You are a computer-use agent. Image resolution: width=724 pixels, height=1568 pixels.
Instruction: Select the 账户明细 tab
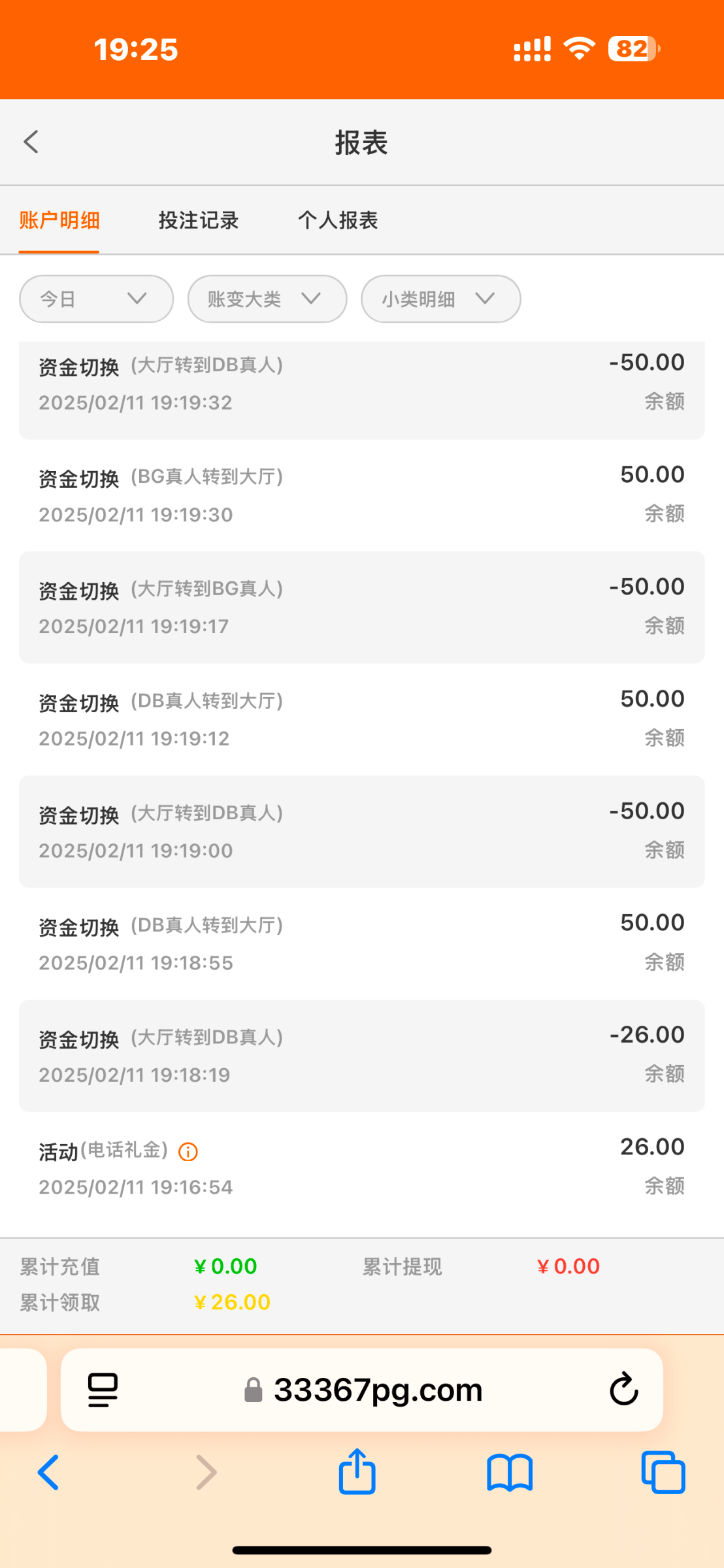[x=59, y=220]
